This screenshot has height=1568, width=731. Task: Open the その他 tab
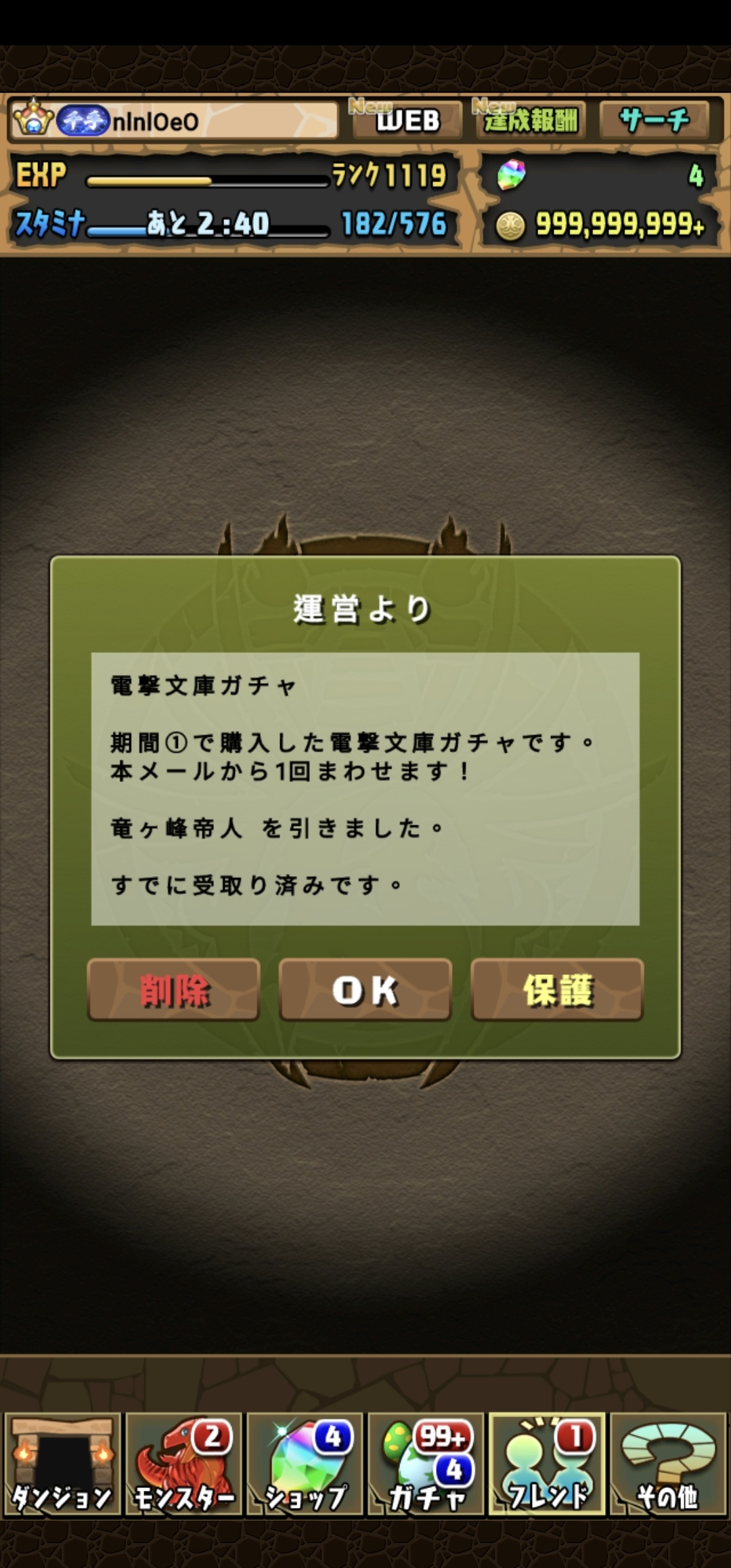[668, 1464]
